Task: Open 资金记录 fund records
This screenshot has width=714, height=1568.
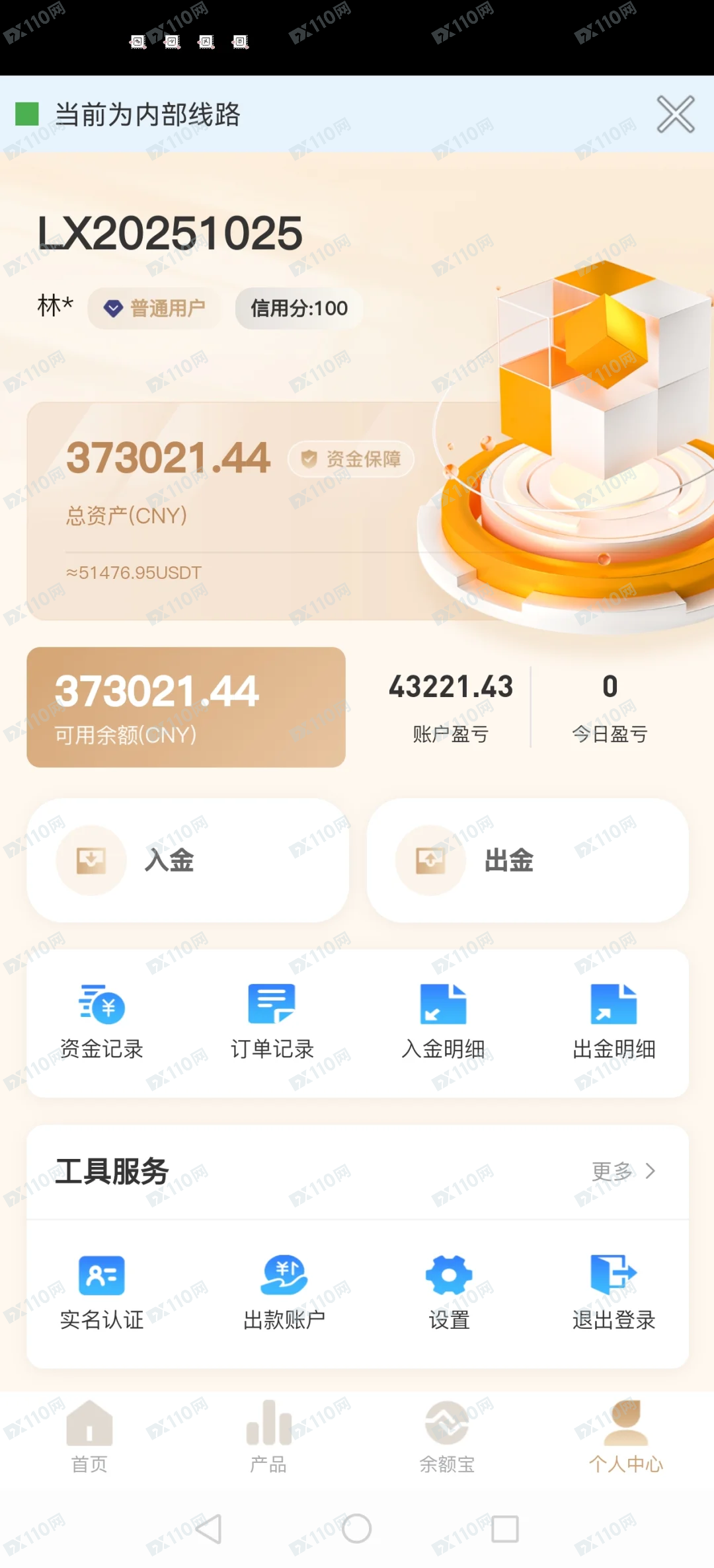Action: [101, 1022]
